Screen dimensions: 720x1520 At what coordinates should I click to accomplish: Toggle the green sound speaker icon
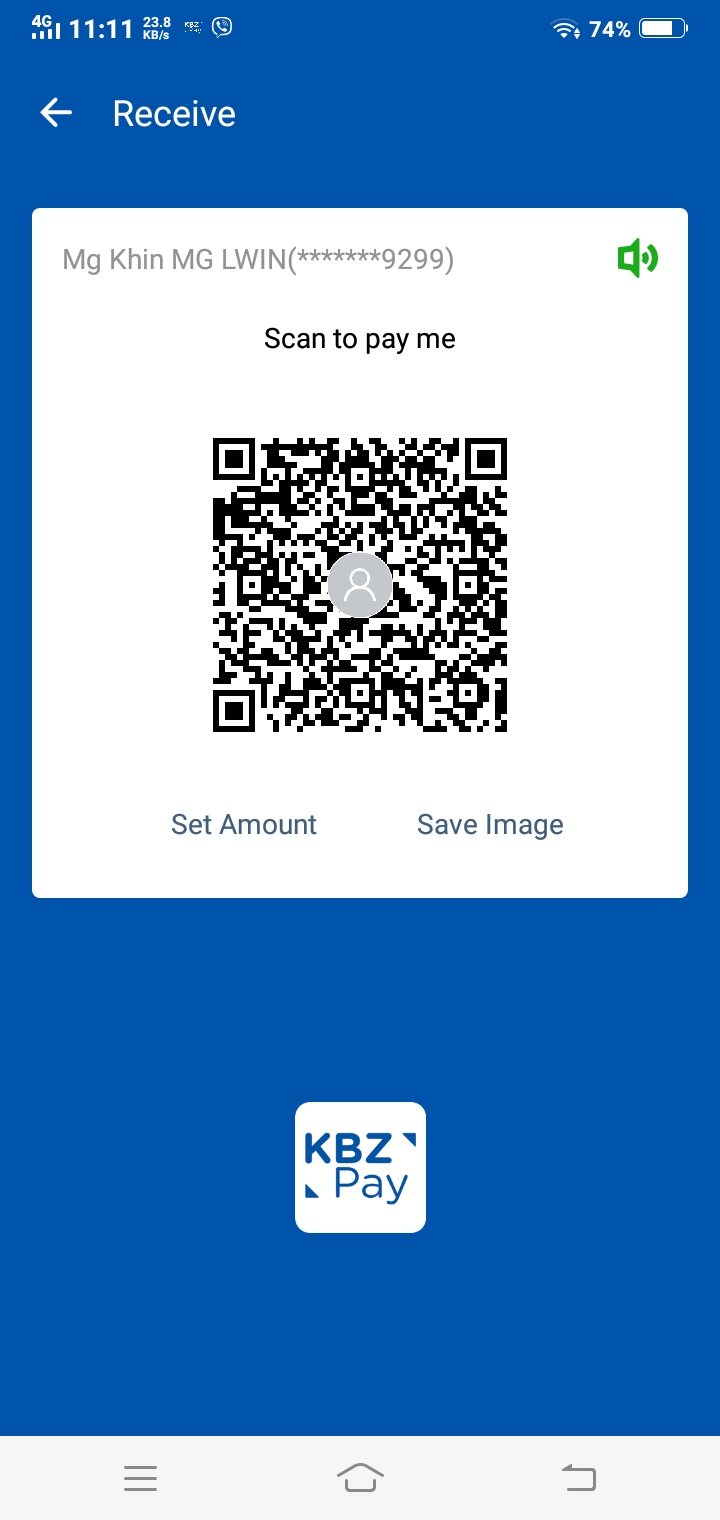click(x=637, y=260)
